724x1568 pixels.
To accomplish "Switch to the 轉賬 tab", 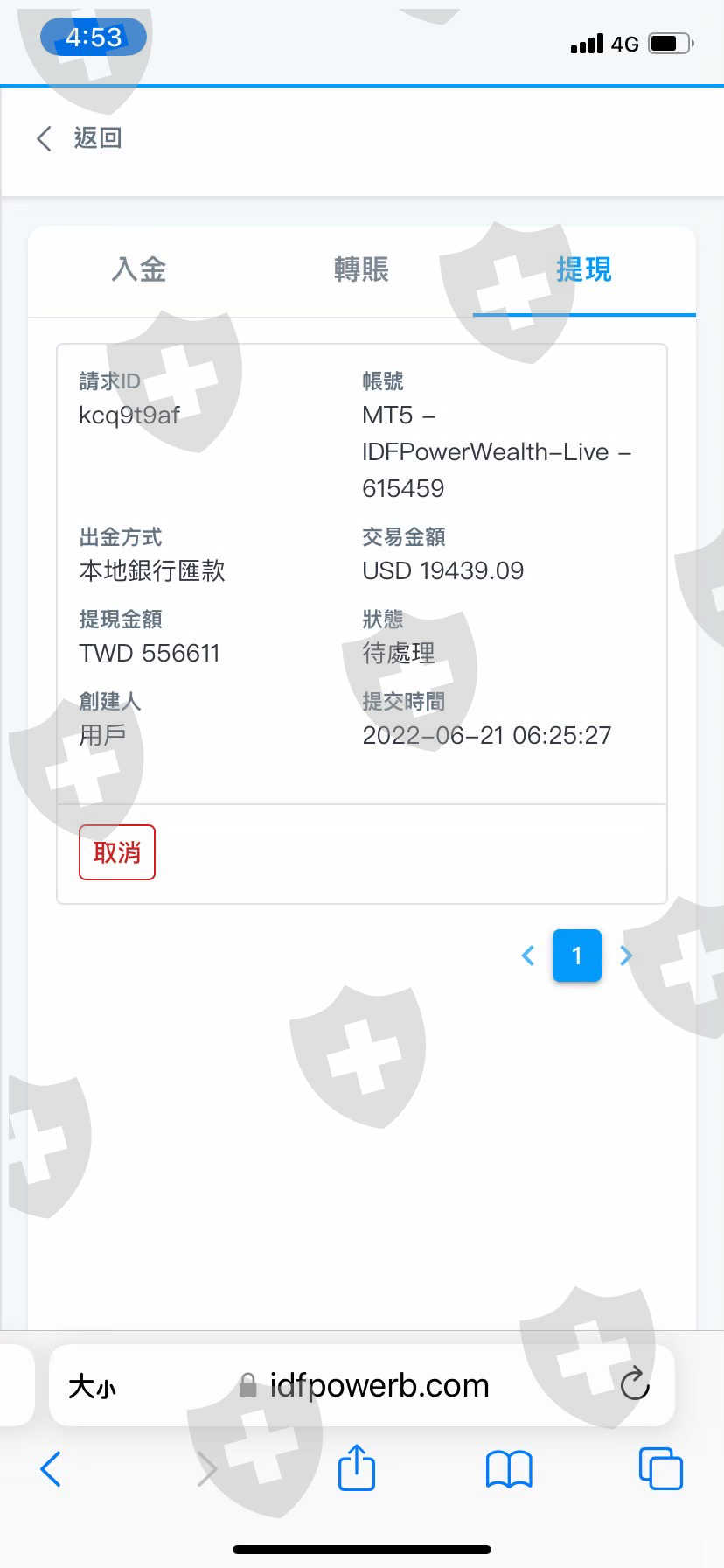I will pyautogui.click(x=361, y=269).
